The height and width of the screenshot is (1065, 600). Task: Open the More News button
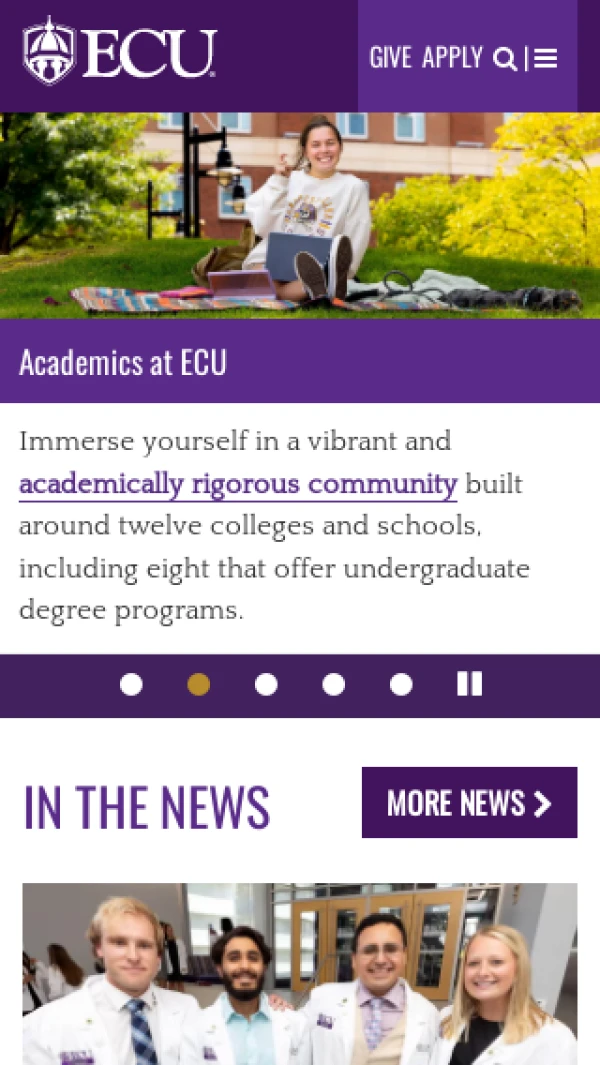pyautogui.click(x=469, y=802)
